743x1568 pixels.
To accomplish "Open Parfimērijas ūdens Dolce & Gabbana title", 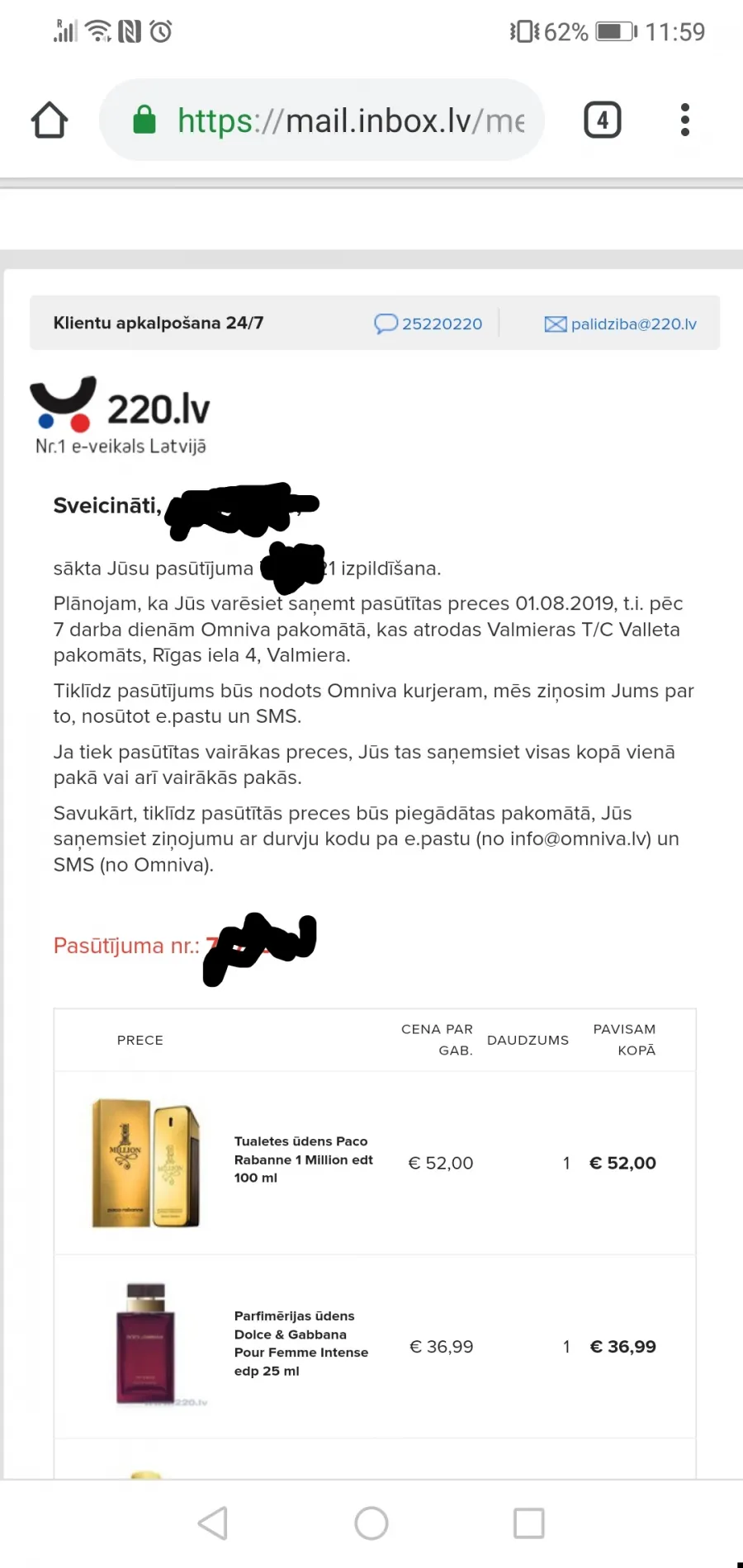I will tap(301, 1344).
